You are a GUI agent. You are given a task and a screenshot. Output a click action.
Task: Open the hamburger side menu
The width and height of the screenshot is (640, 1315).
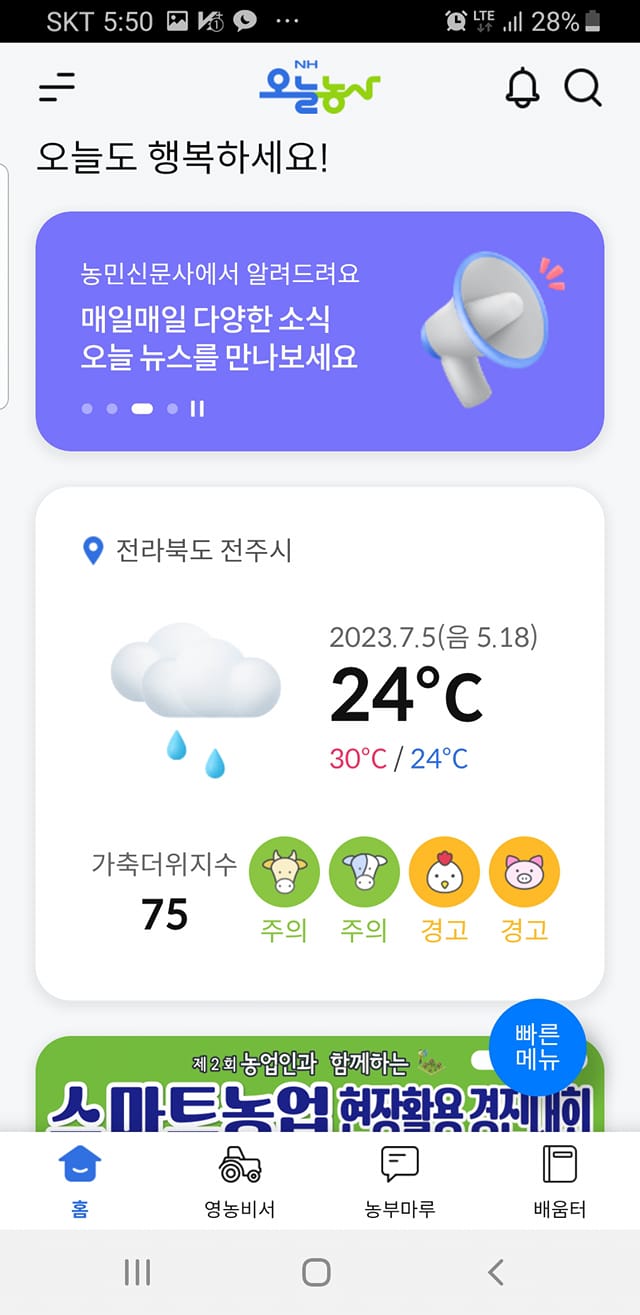57,89
